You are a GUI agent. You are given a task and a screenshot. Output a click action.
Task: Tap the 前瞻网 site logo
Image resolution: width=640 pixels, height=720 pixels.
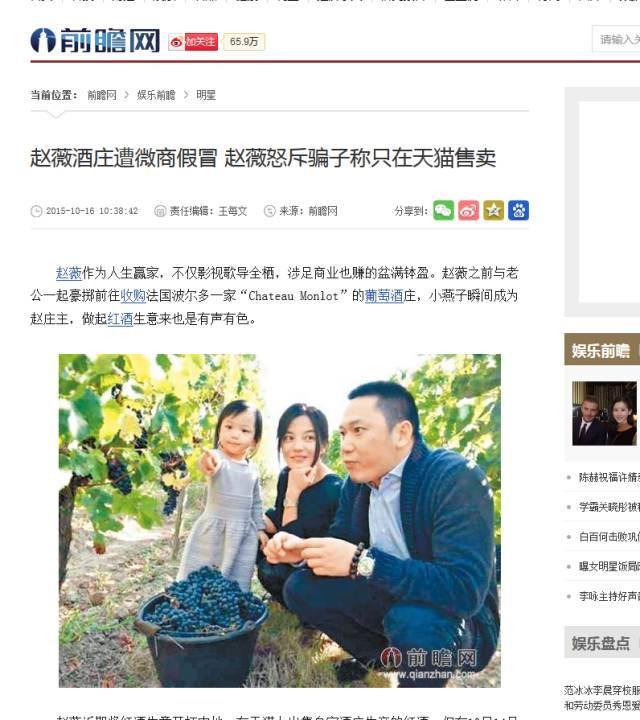(x=95, y=41)
